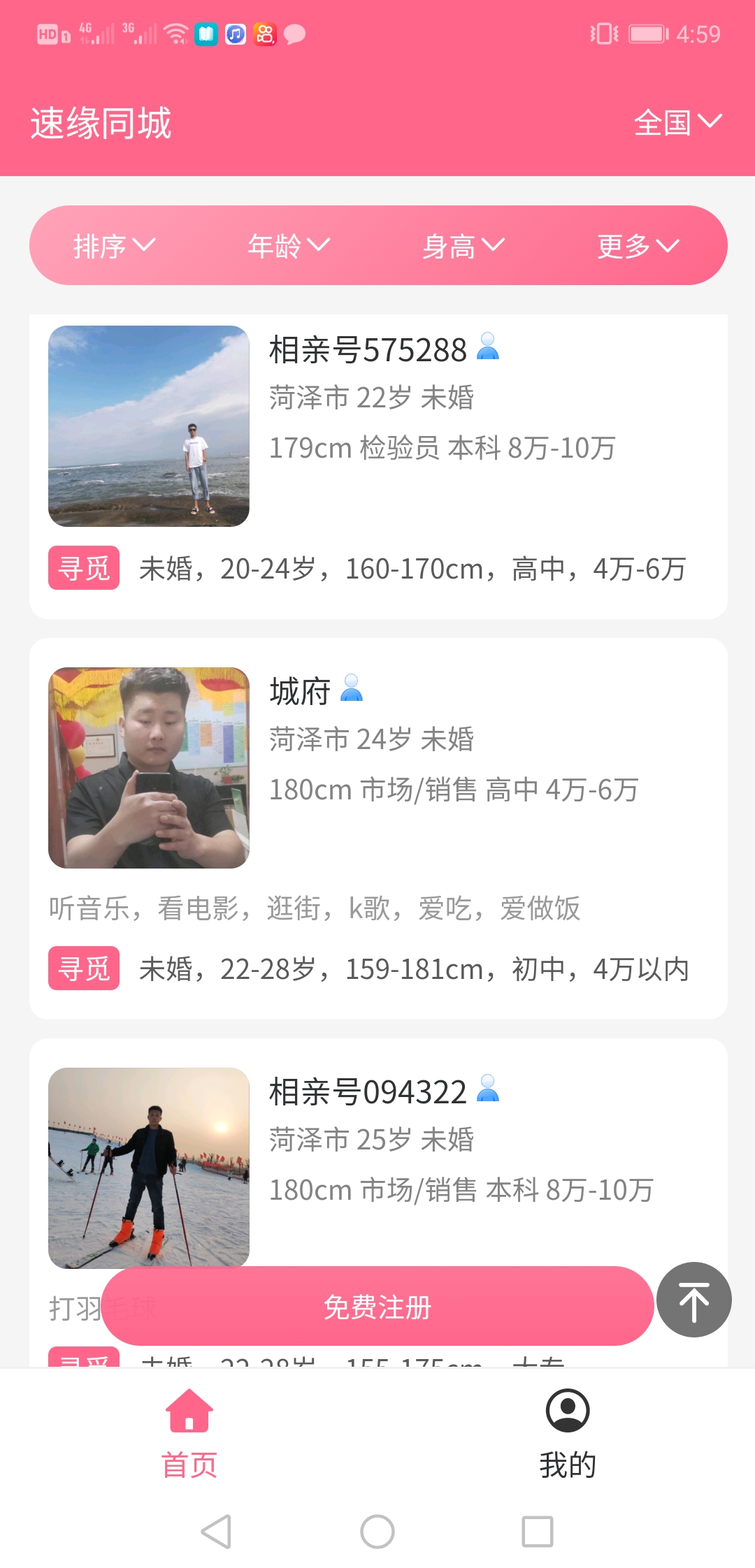Expand the 身高 height filter
The height and width of the screenshot is (1568, 755).
(x=463, y=246)
